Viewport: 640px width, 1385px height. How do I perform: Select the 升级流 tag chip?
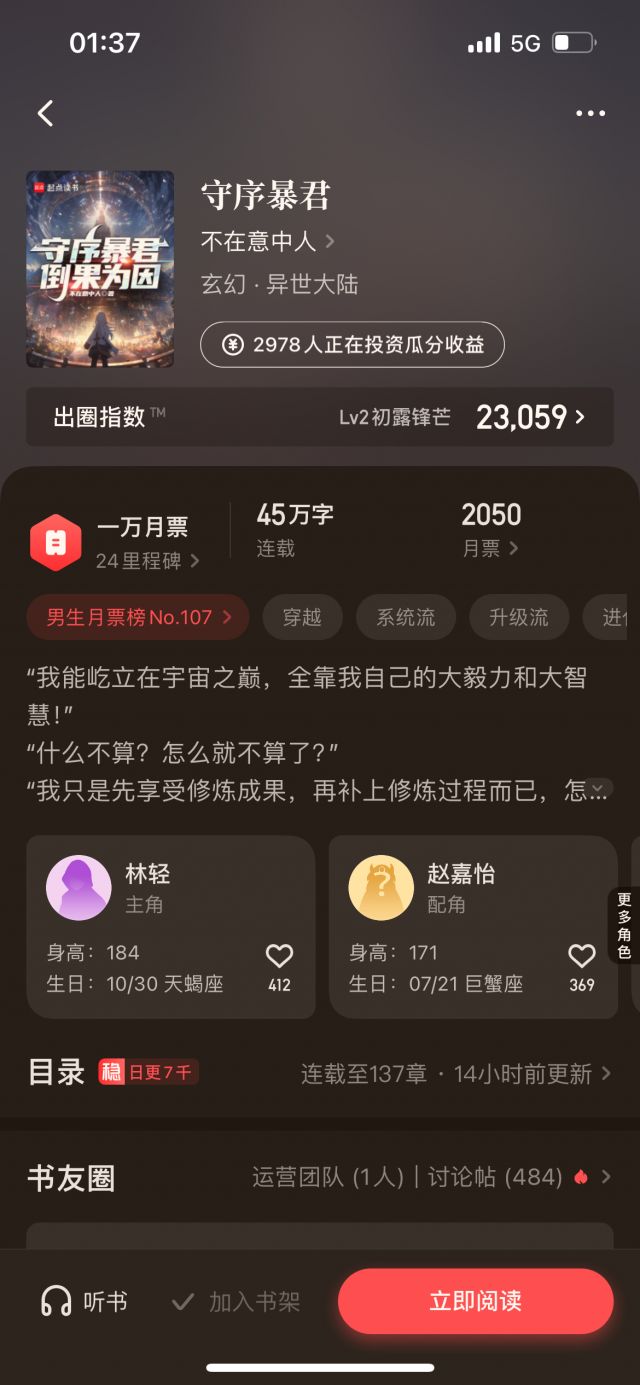click(x=518, y=617)
